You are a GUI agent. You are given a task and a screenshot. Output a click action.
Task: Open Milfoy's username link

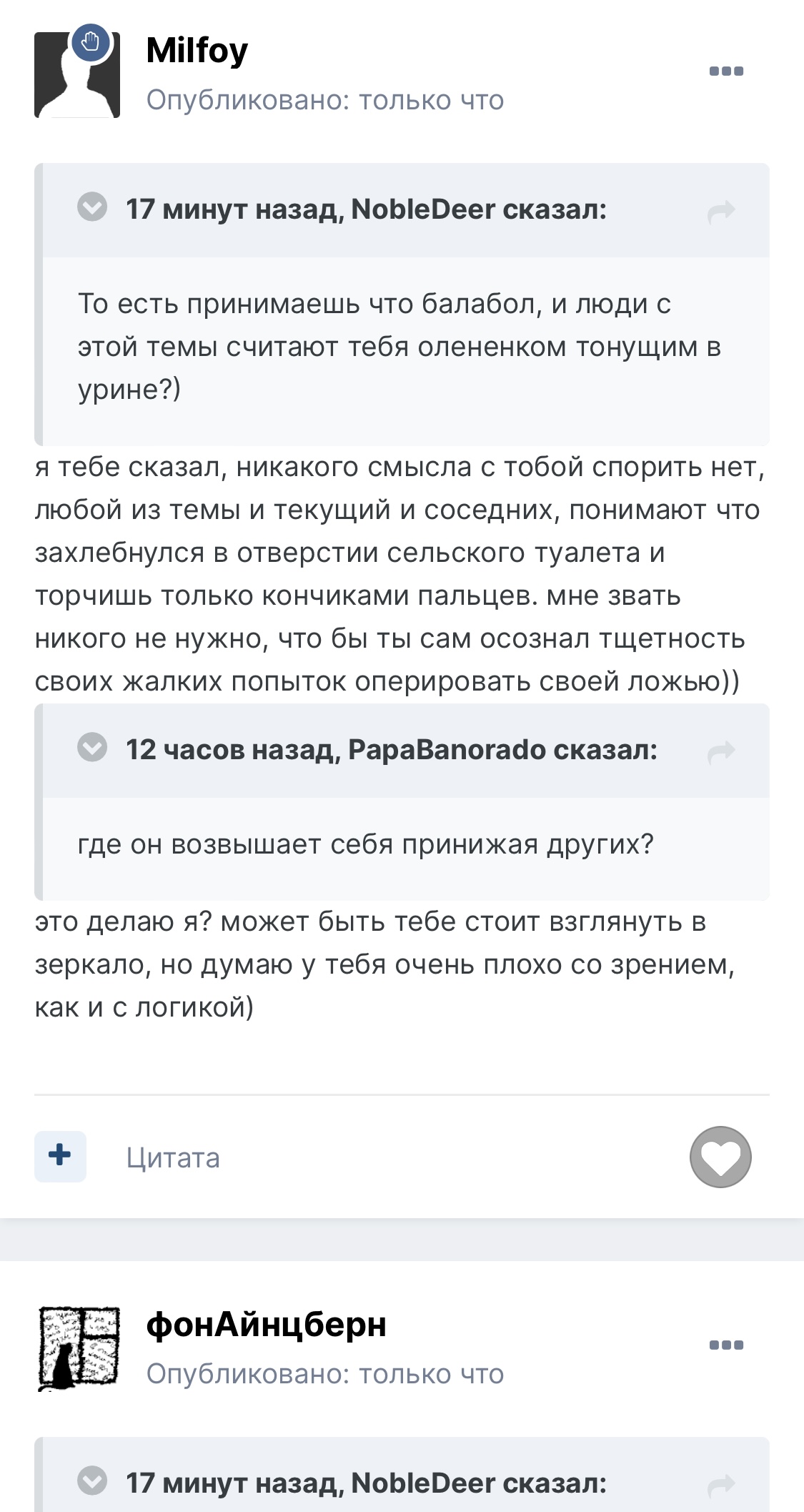(197, 51)
